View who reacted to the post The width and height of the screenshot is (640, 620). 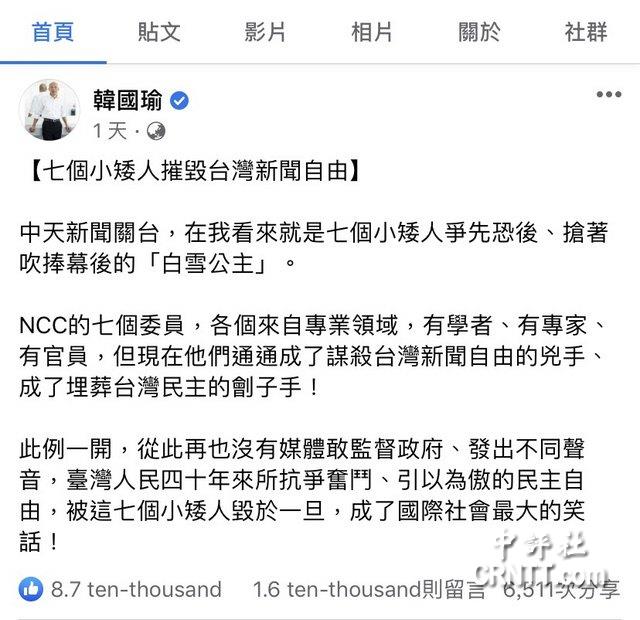point(120,589)
